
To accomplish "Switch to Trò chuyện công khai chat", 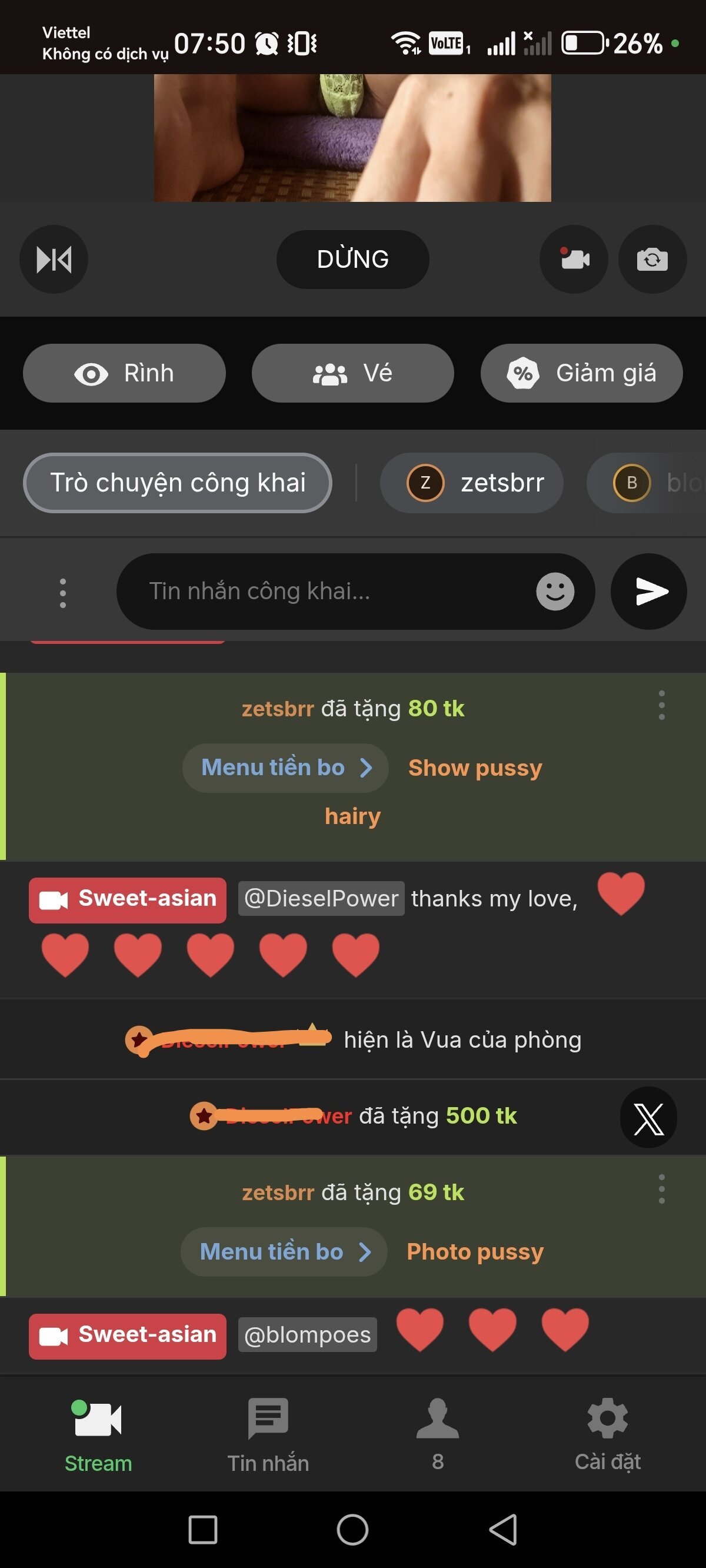I will (x=177, y=483).
